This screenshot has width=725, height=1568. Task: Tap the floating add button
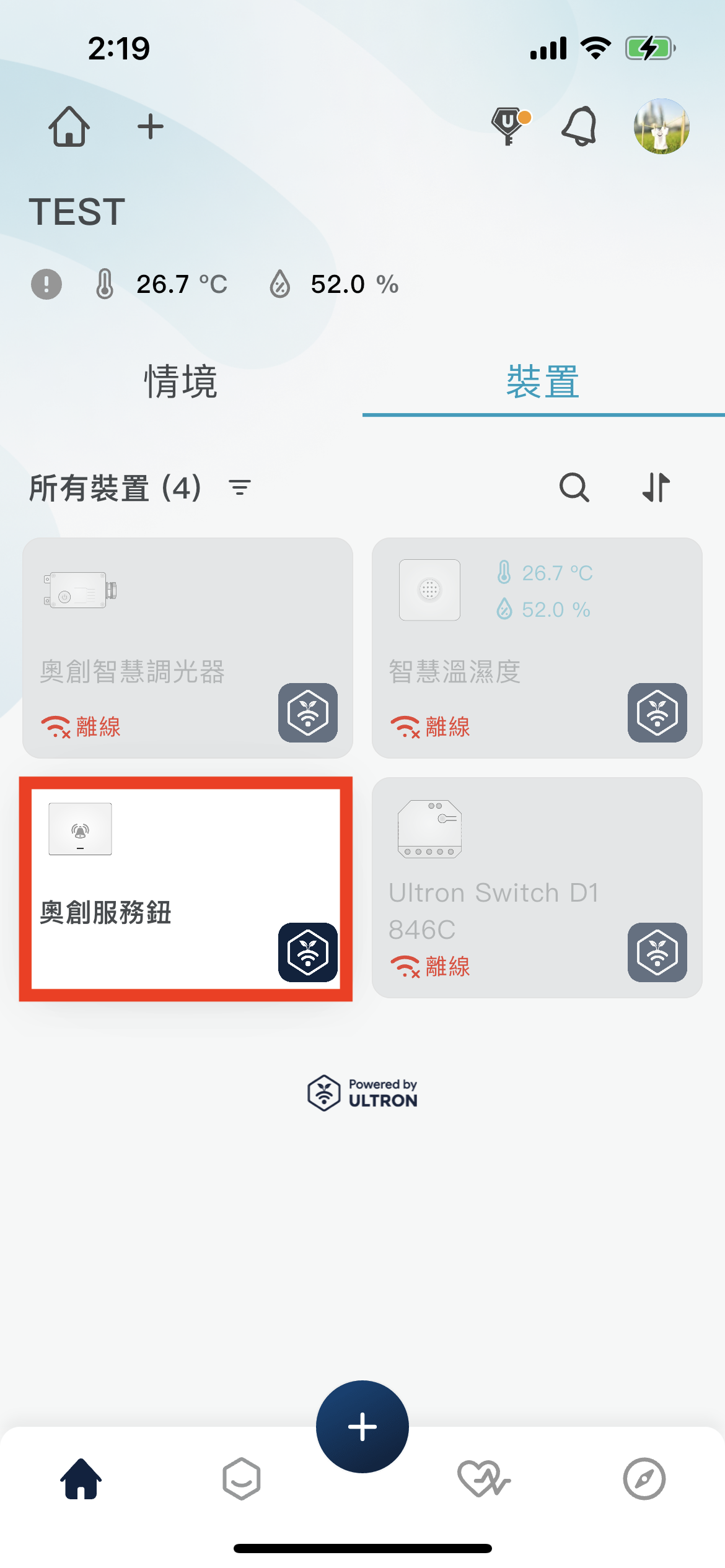362,1426
